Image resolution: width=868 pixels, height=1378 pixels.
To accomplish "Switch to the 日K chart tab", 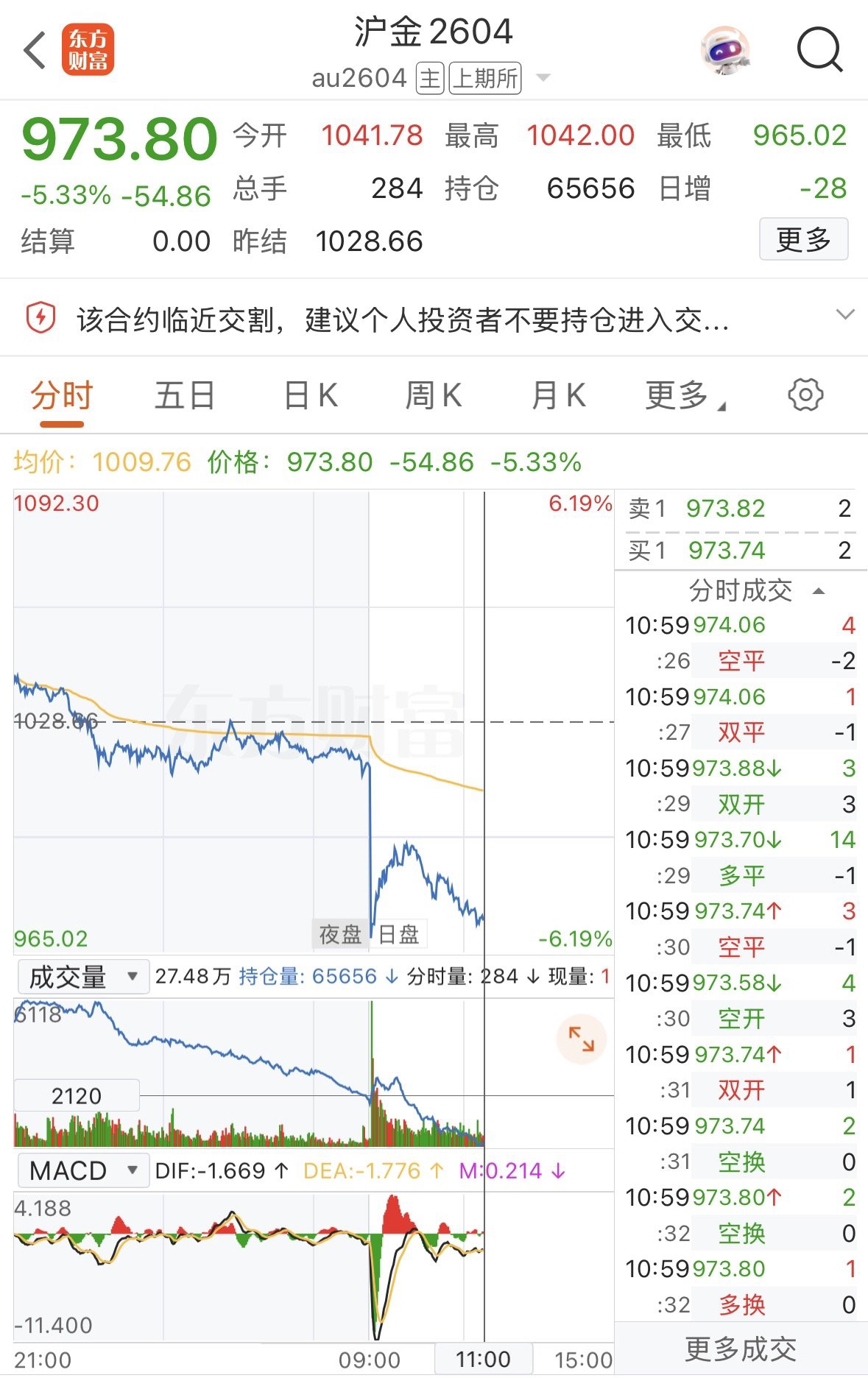I will 311,396.
